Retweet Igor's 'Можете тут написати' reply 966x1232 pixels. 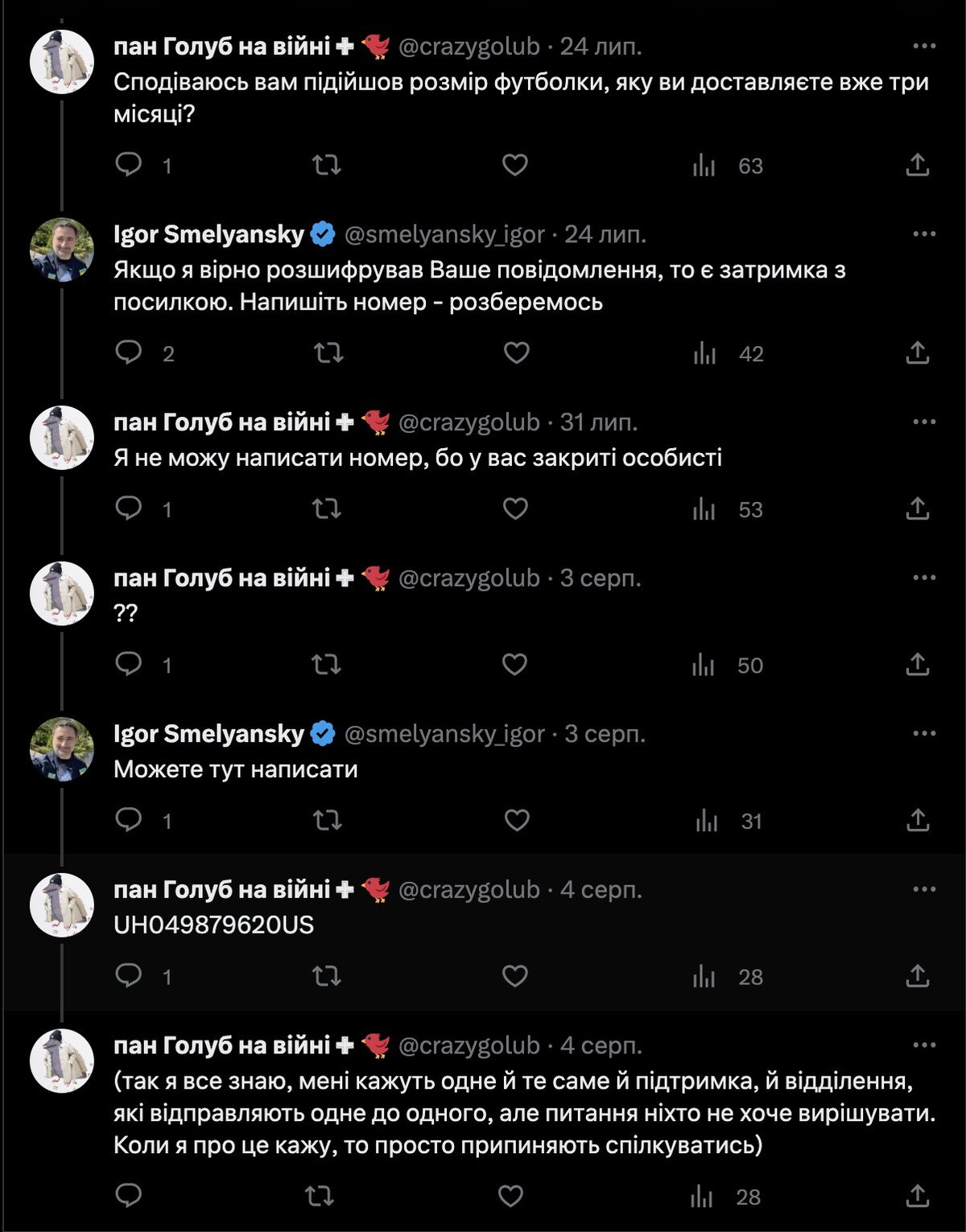point(326,820)
